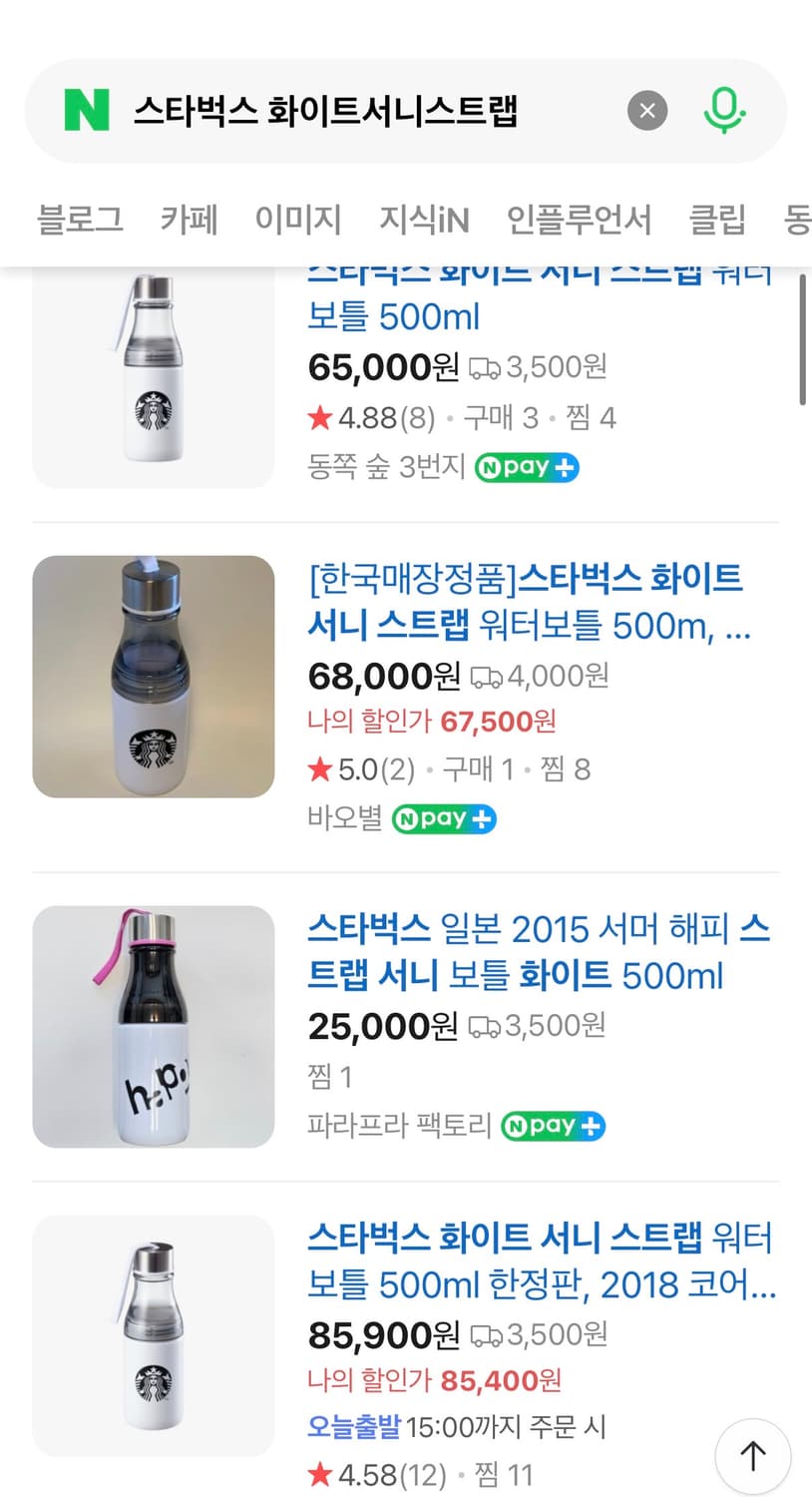Viewport: 812px width, 1497px height.
Task: Toggle the 찜 count on the 25,000원 listing
Action: (327, 1077)
